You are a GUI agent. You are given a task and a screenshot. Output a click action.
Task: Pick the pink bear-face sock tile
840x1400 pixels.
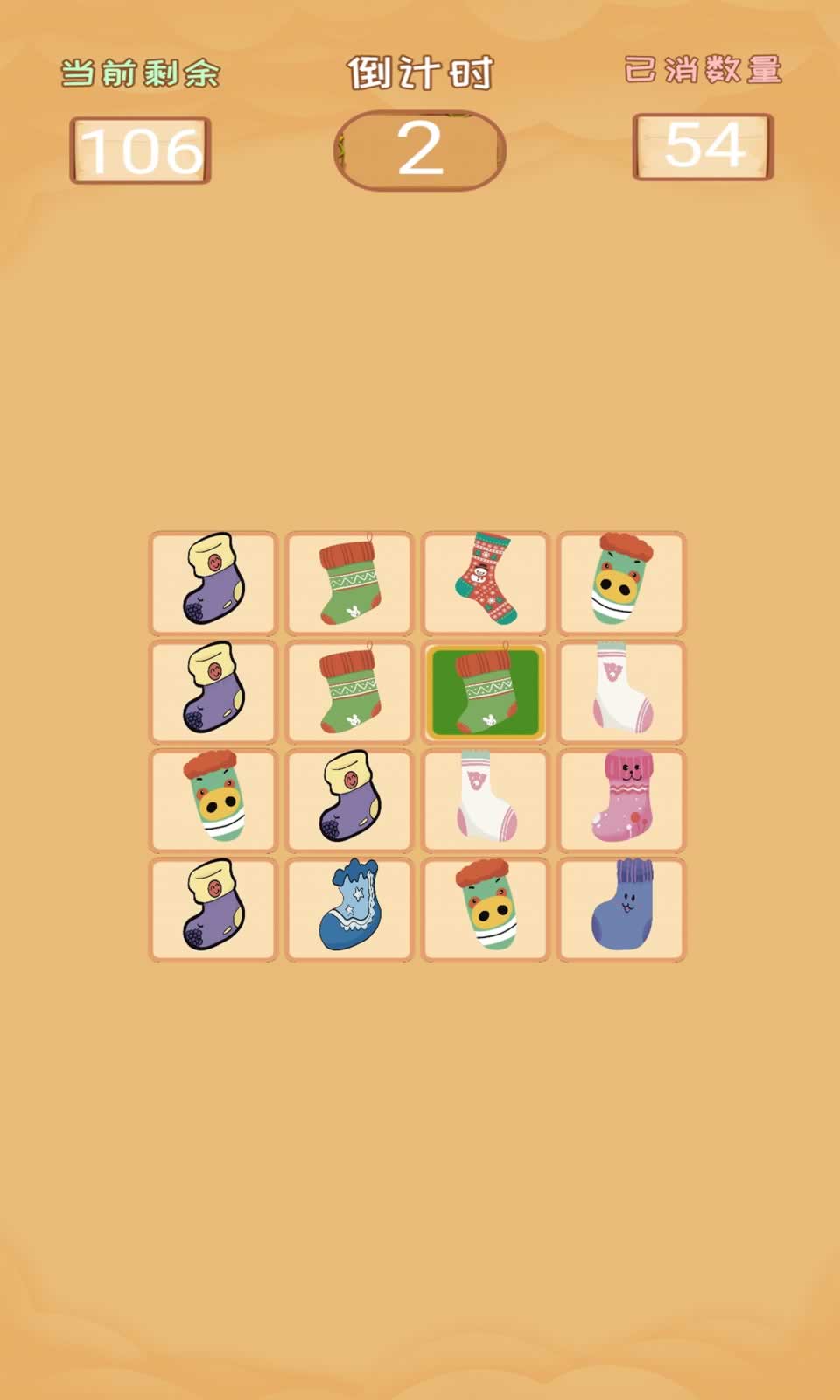622,799
